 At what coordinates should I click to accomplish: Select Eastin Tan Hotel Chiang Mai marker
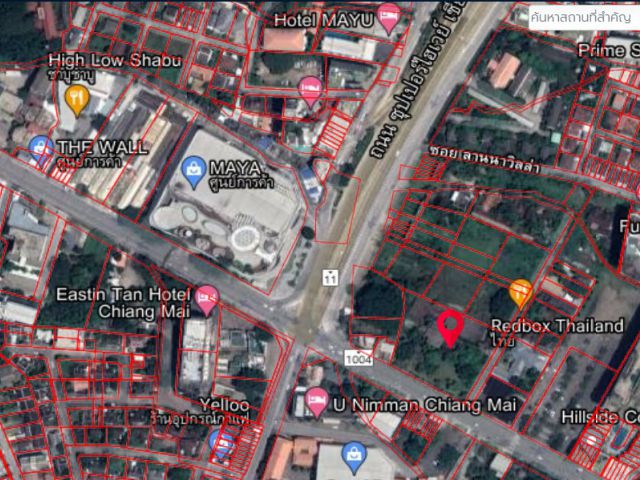point(208,296)
